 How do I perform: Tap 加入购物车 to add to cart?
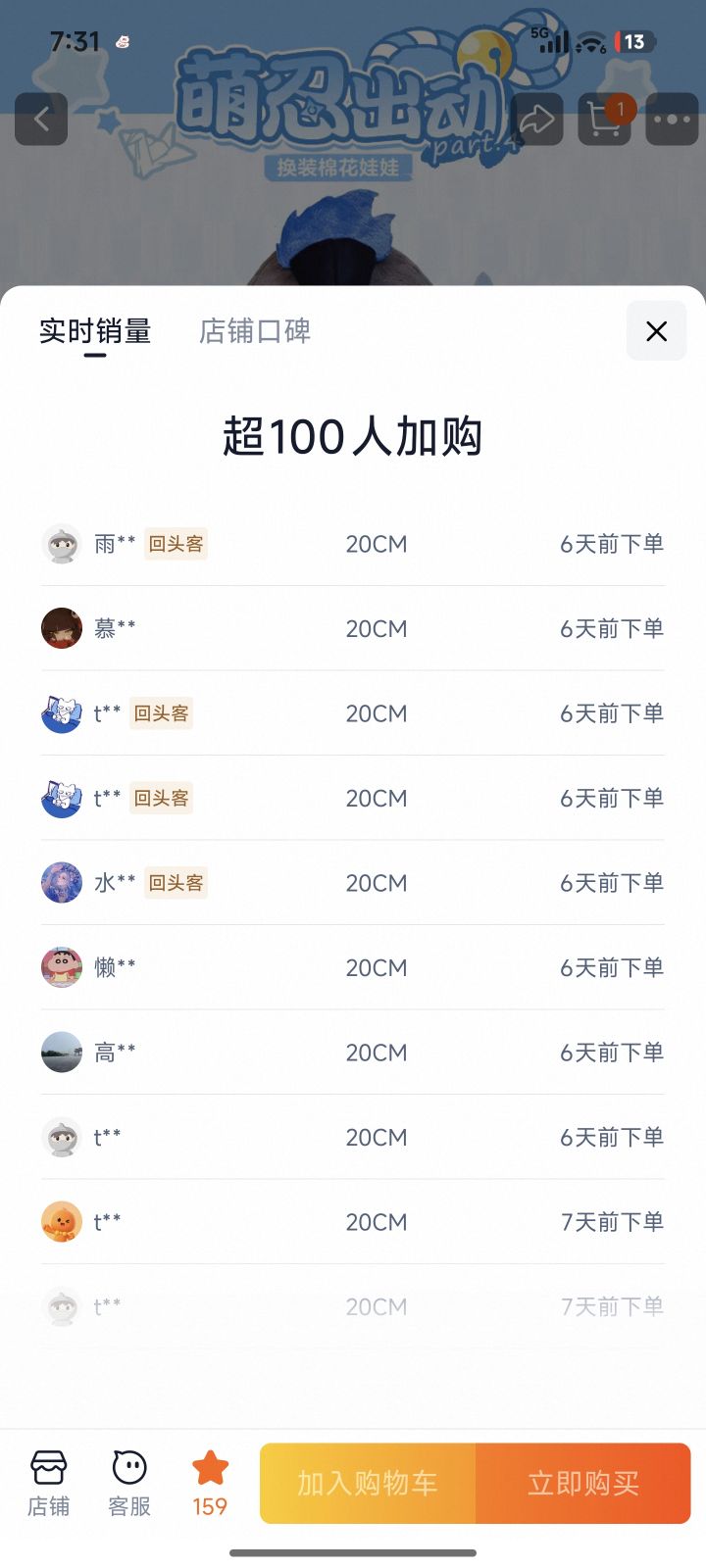coord(368,1483)
